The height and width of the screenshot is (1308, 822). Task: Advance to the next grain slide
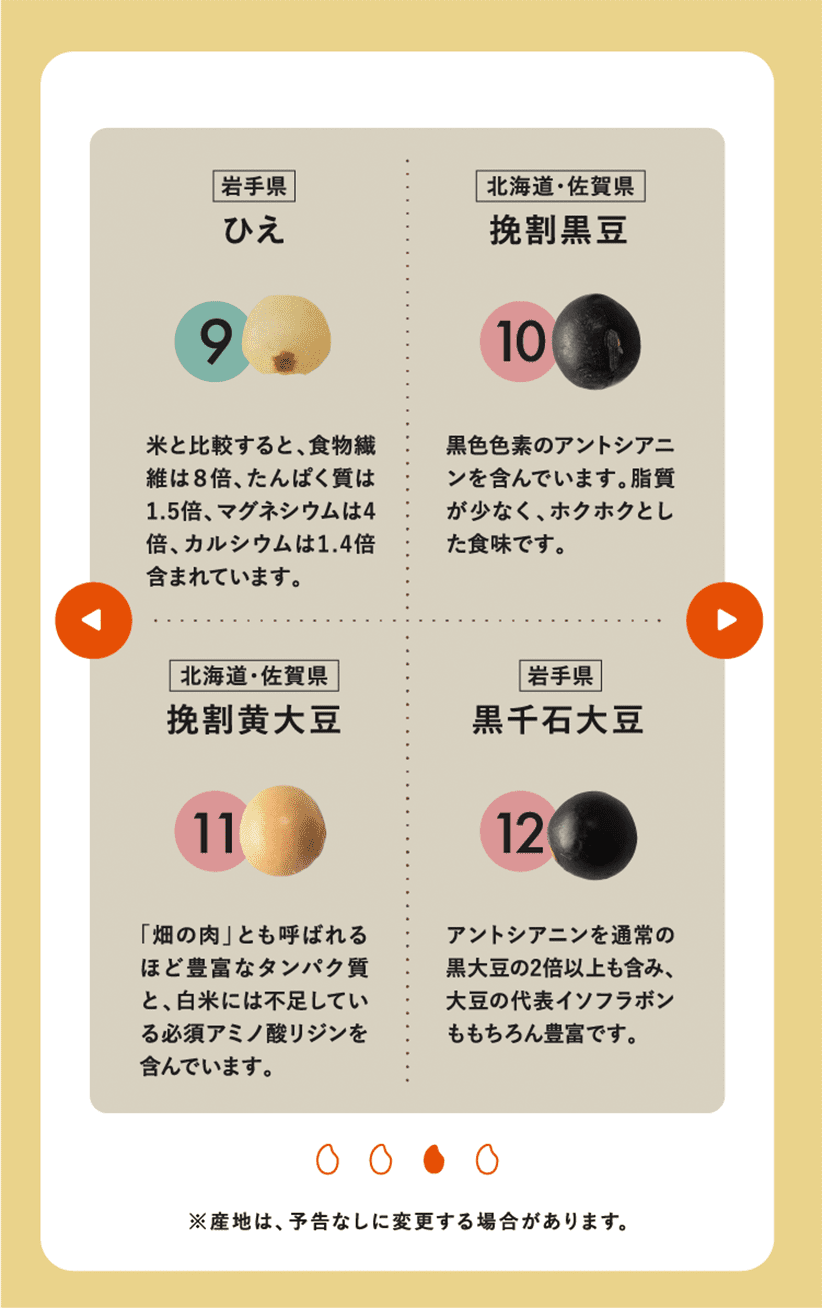(x=725, y=621)
